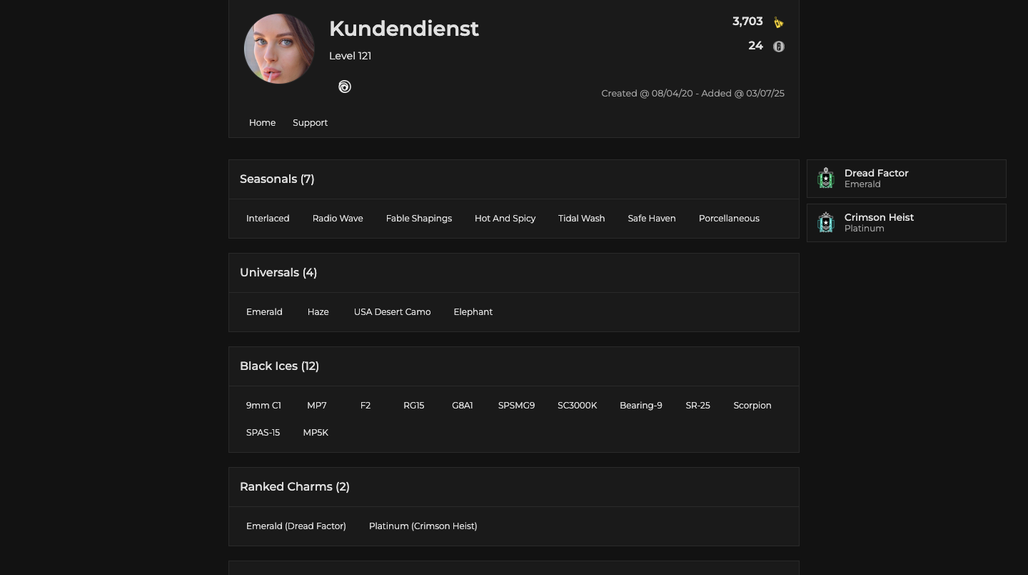
Task: Choose the Scorpion black ice
Action: coord(752,406)
